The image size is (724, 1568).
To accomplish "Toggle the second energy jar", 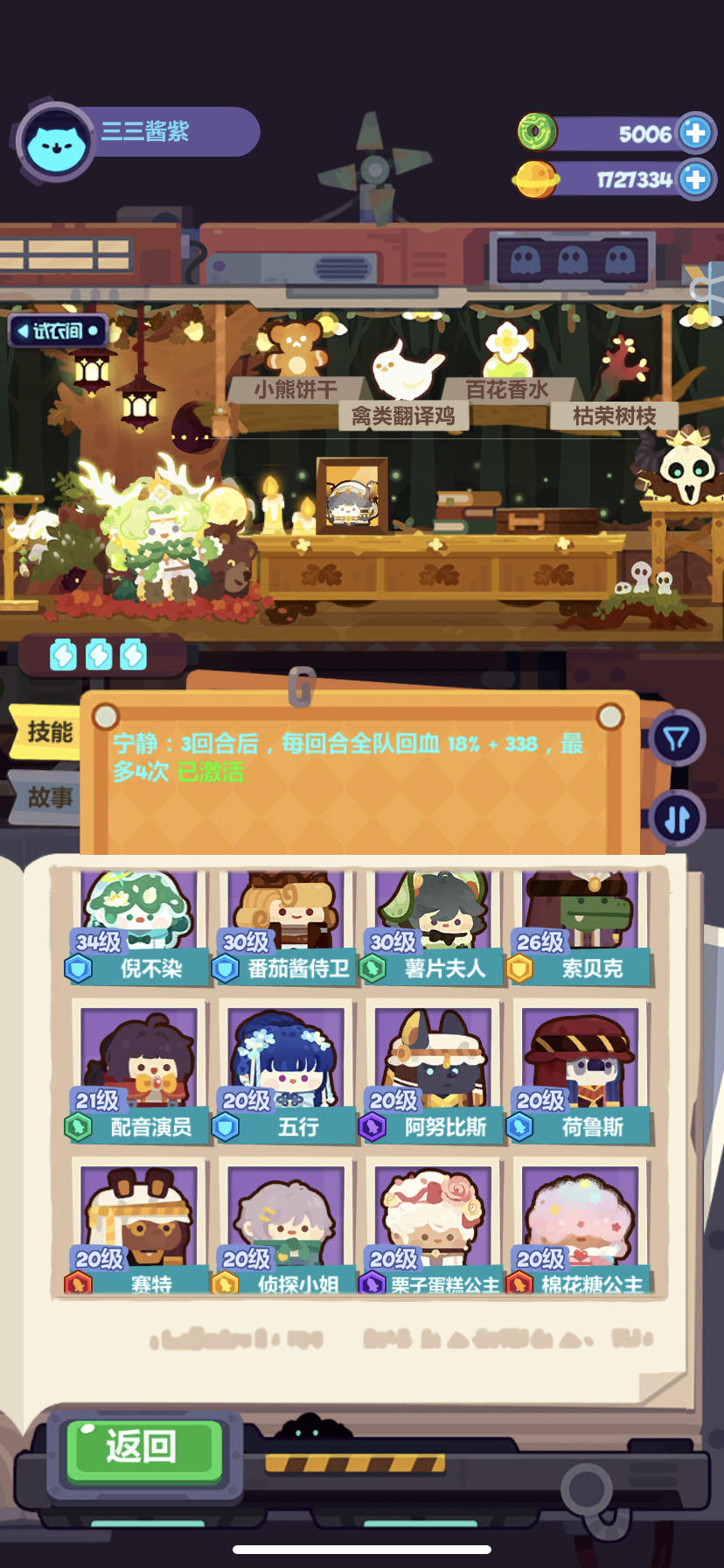I will (x=96, y=653).
